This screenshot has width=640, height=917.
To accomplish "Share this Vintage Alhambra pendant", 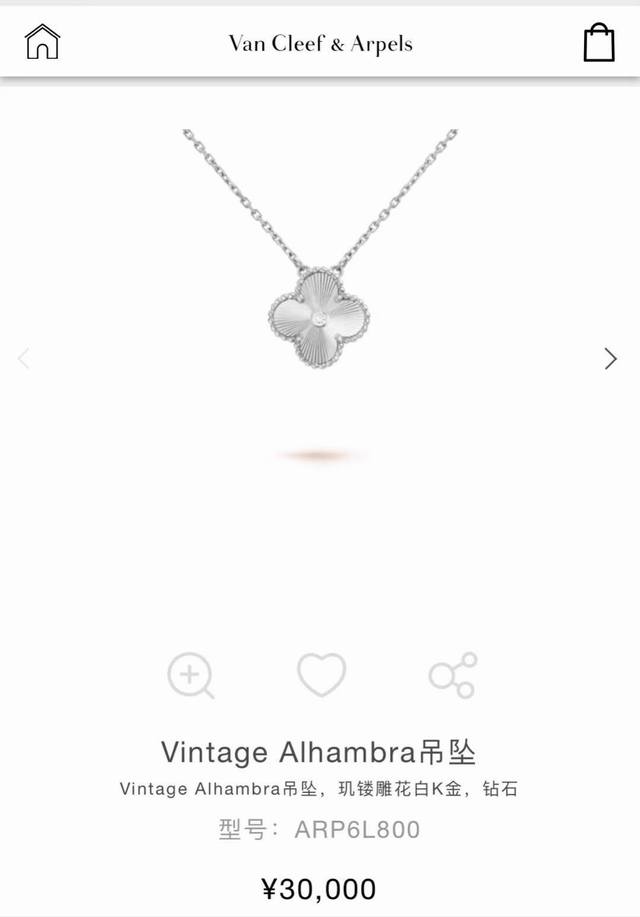I will [453, 675].
